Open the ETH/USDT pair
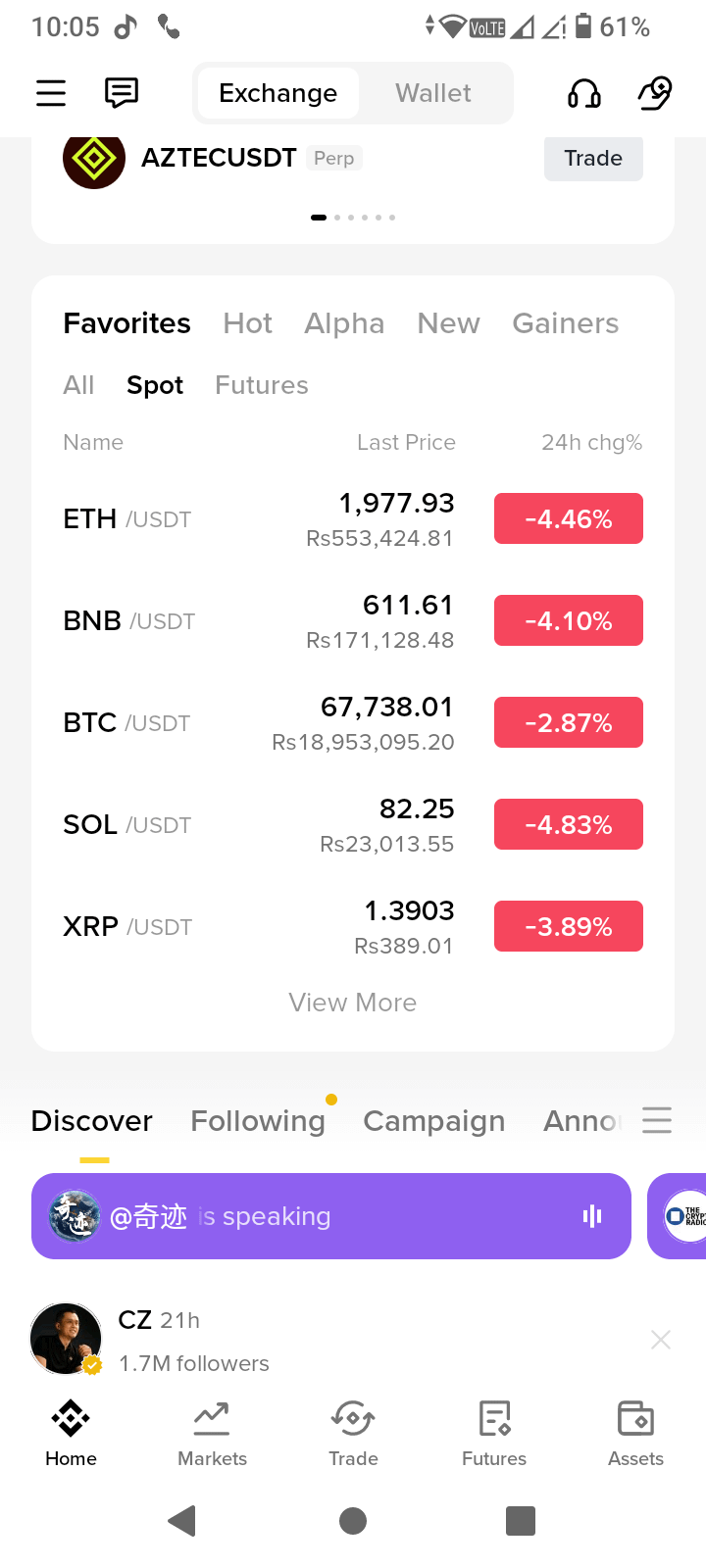This screenshot has height=1568, width=706. [353, 519]
